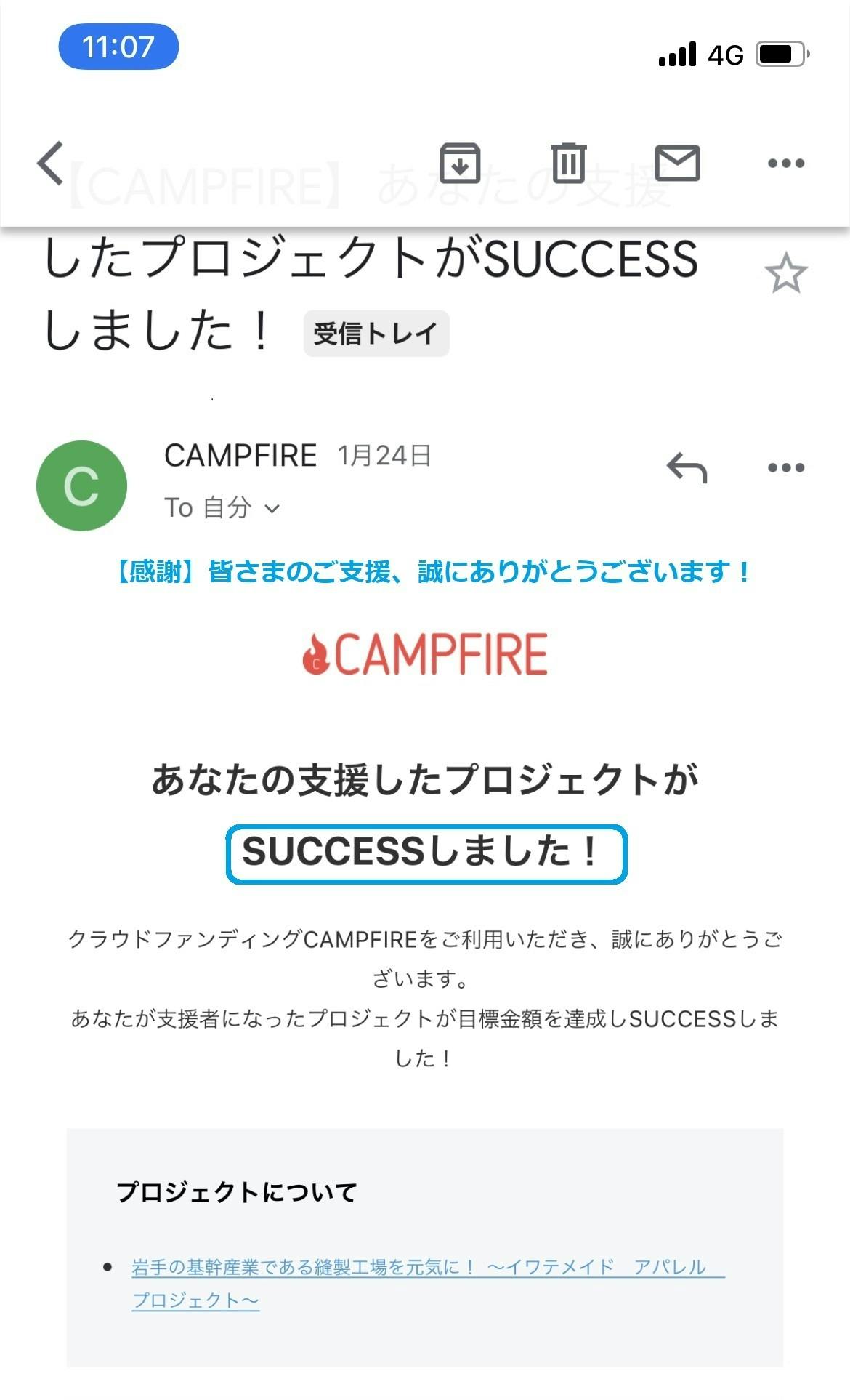Open the sender row's more options menu
850x1400 pixels.
coord(786,467)
